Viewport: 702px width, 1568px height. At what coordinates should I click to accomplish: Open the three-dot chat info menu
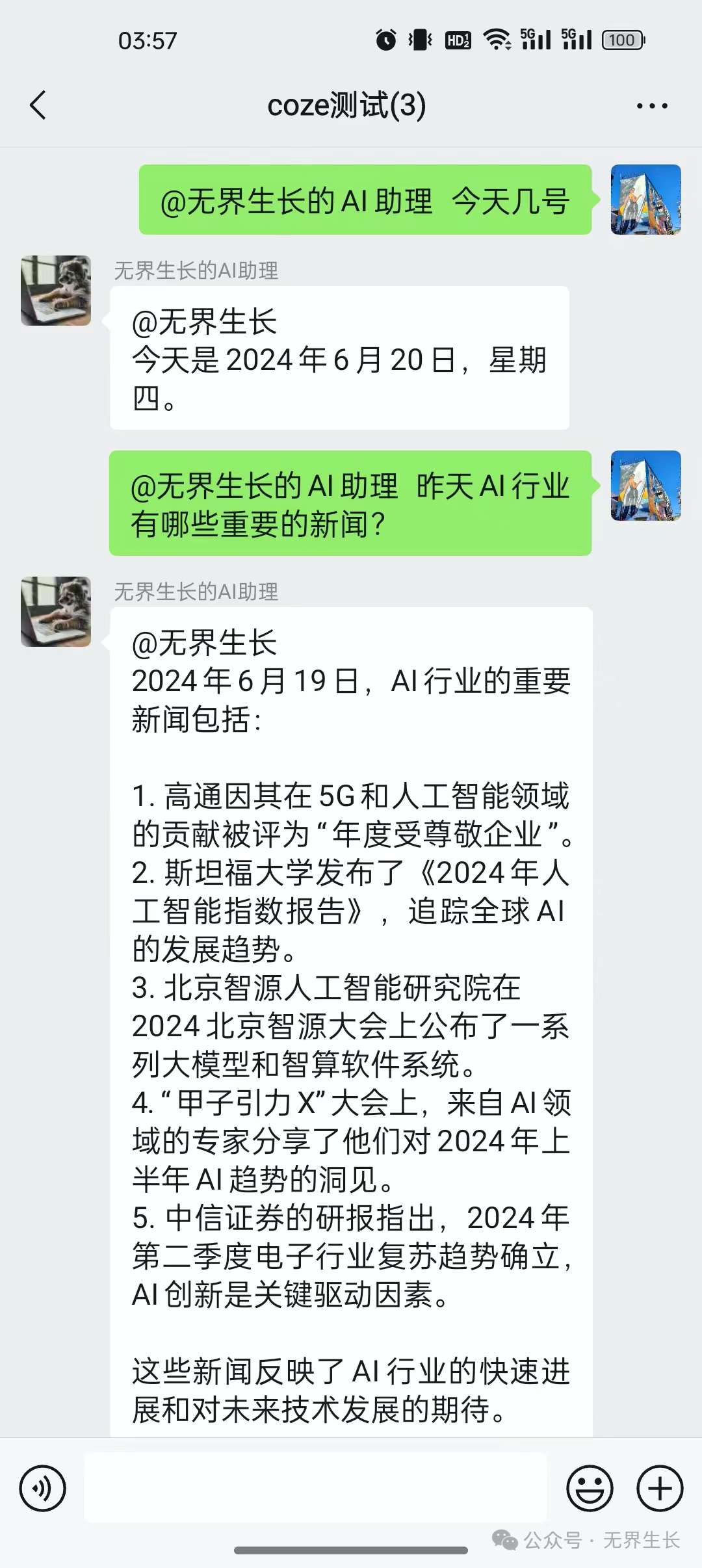(651, 106)
